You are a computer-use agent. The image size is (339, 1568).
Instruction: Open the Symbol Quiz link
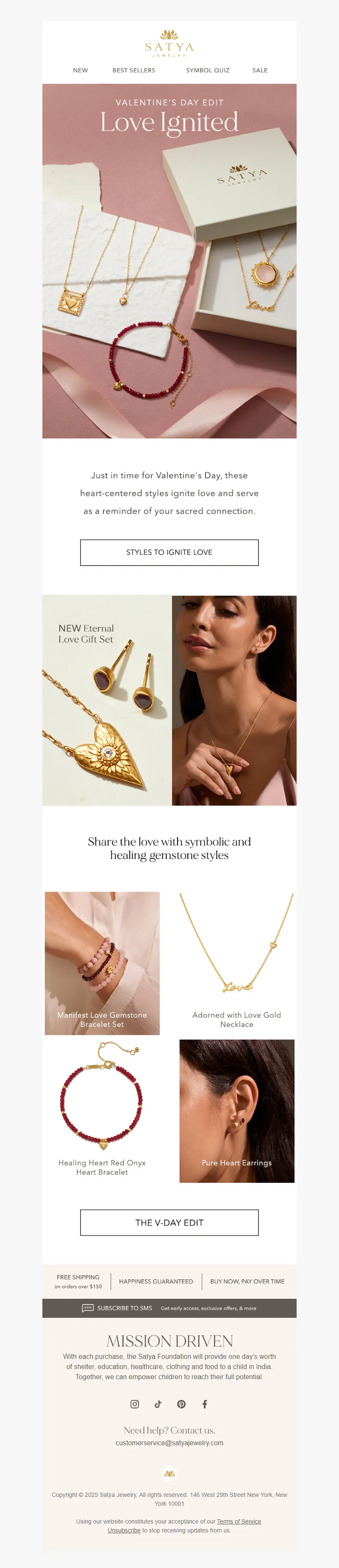click(207, 71)
